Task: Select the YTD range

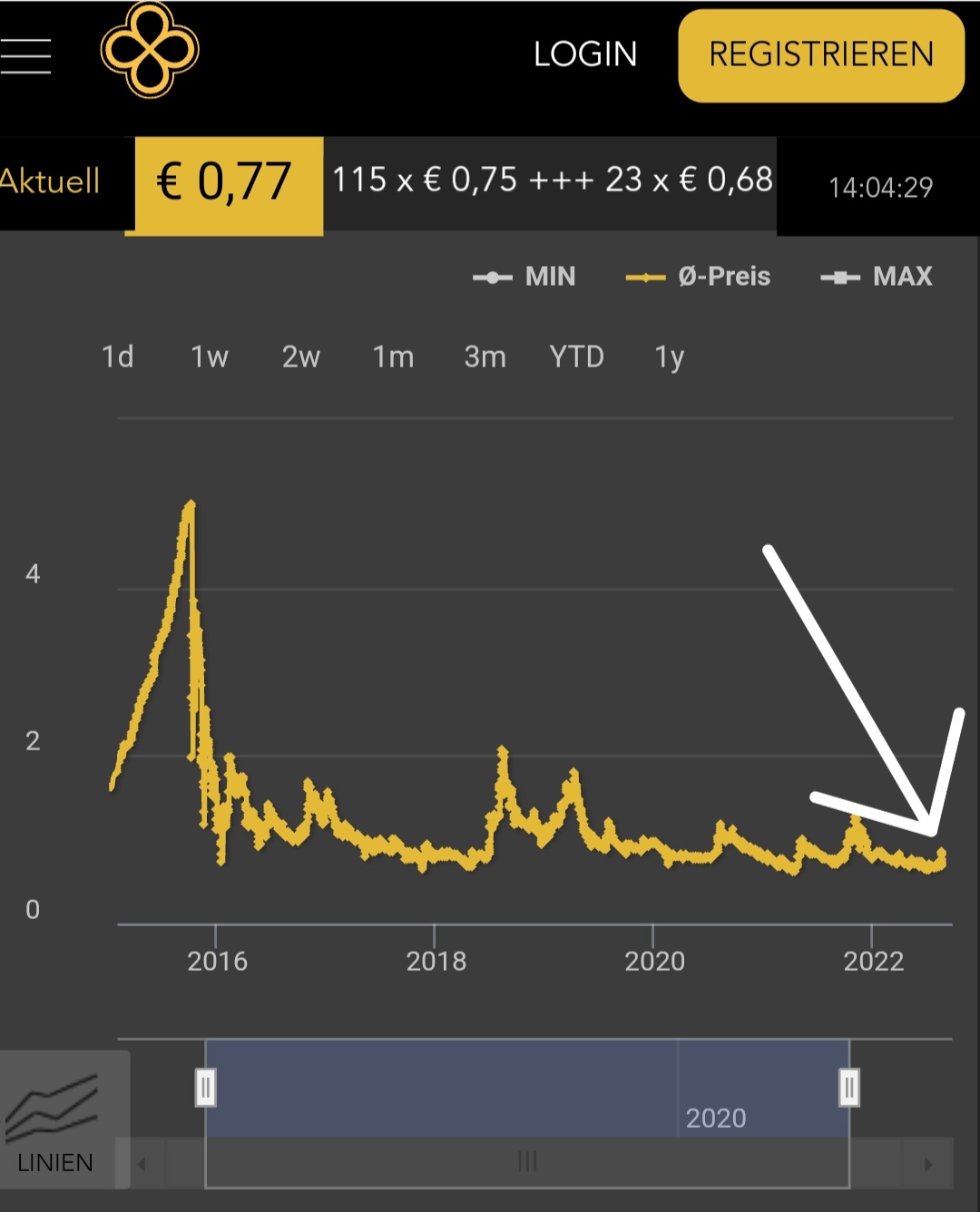Action: click(577, 357)
